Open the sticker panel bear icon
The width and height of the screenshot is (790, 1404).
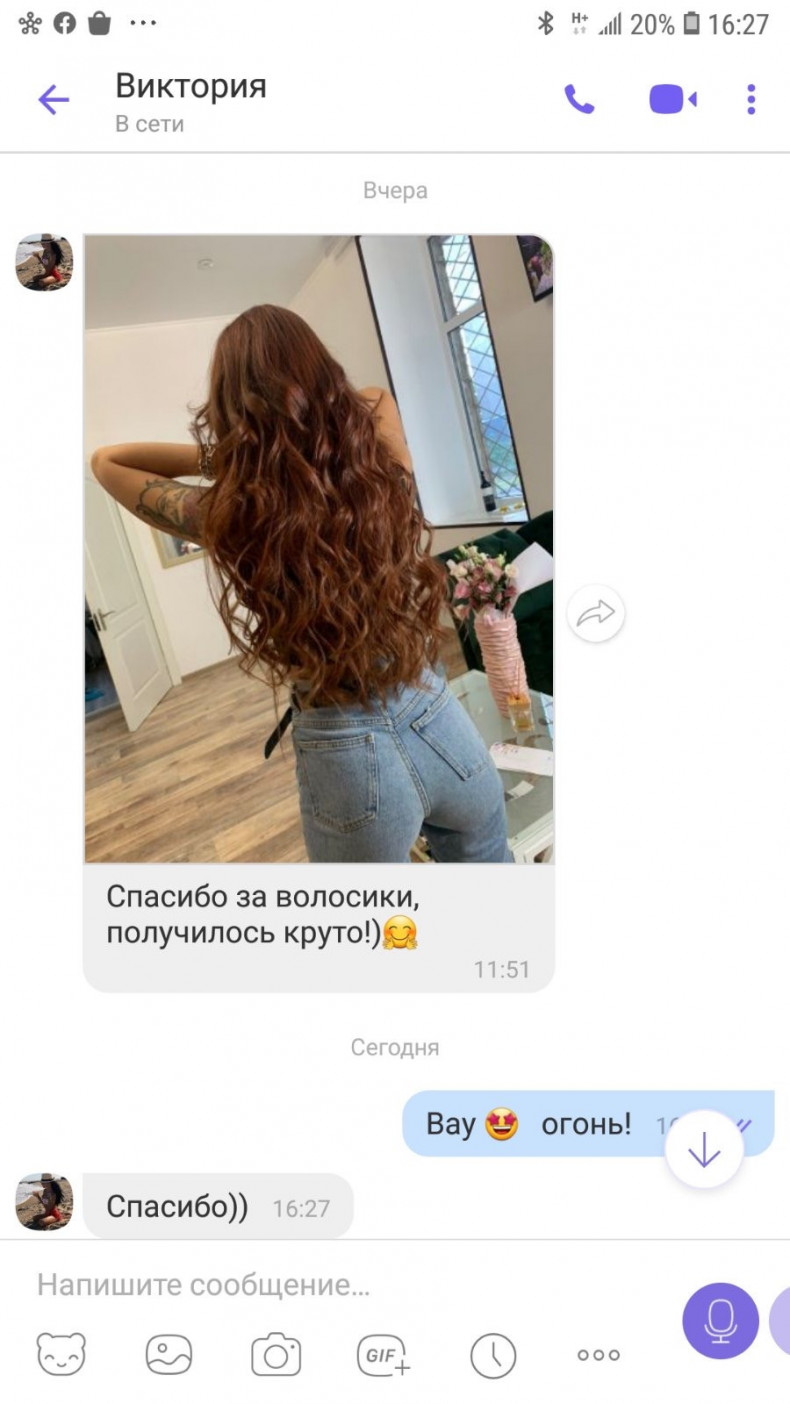click(x=61, y=1355)
